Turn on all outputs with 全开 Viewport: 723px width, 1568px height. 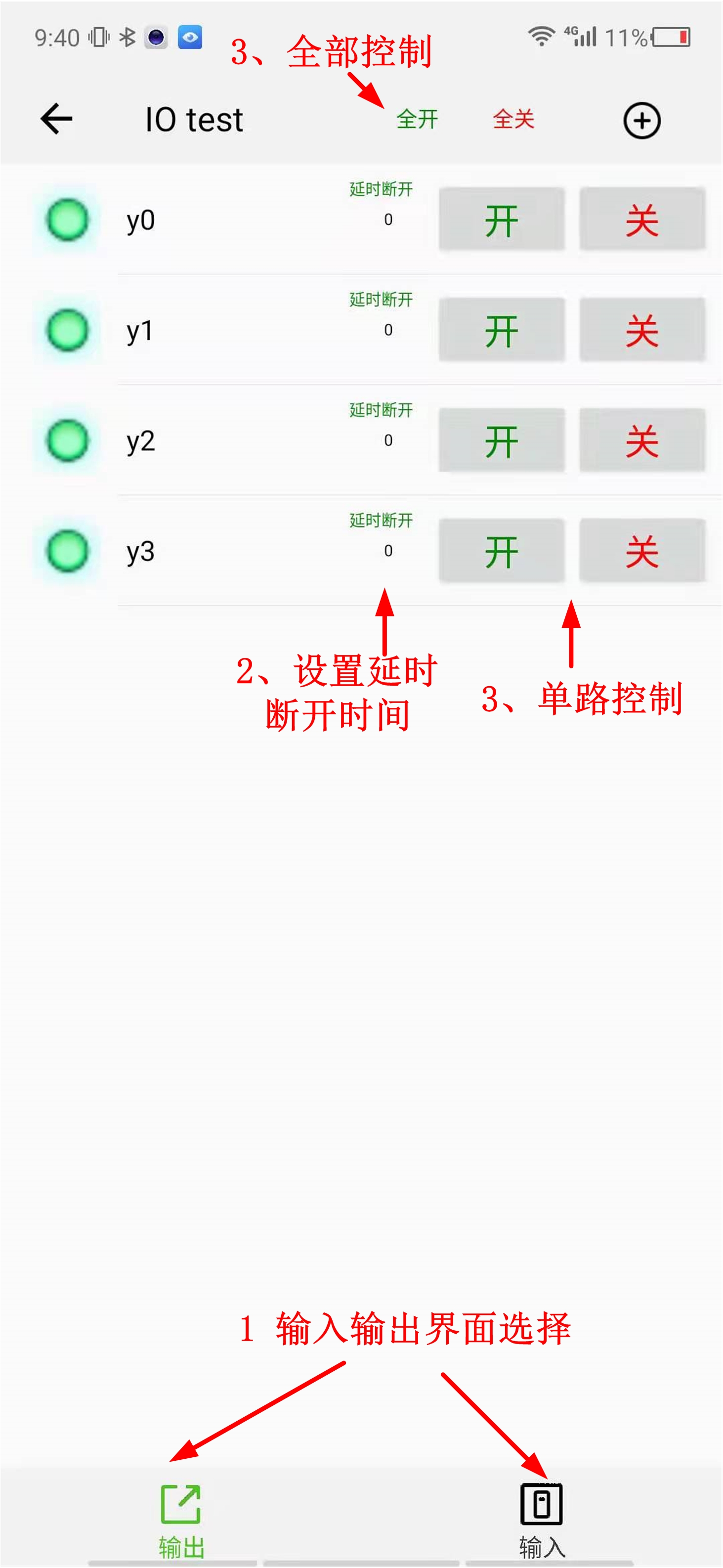417,119
